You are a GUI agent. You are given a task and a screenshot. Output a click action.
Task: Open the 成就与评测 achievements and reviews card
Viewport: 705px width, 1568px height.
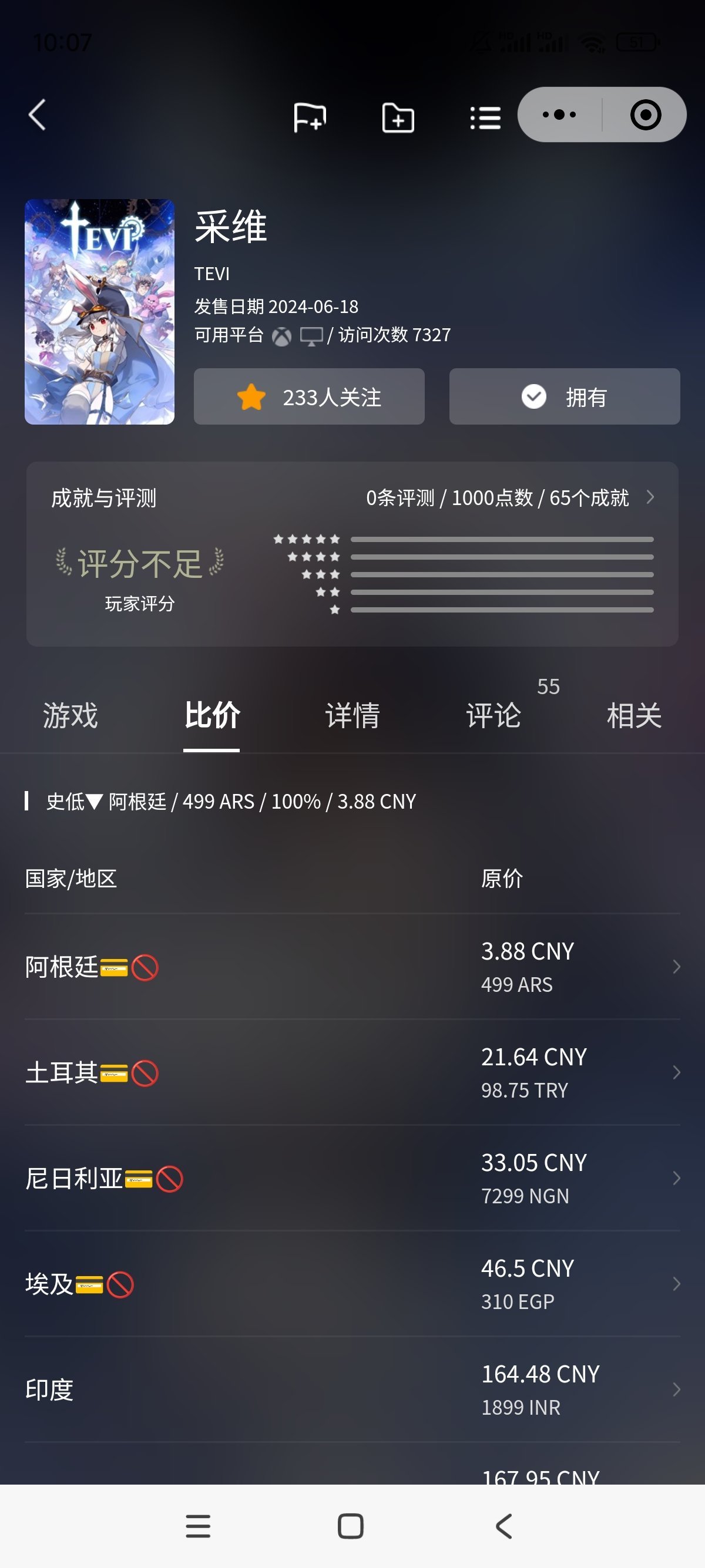(352, 554)
